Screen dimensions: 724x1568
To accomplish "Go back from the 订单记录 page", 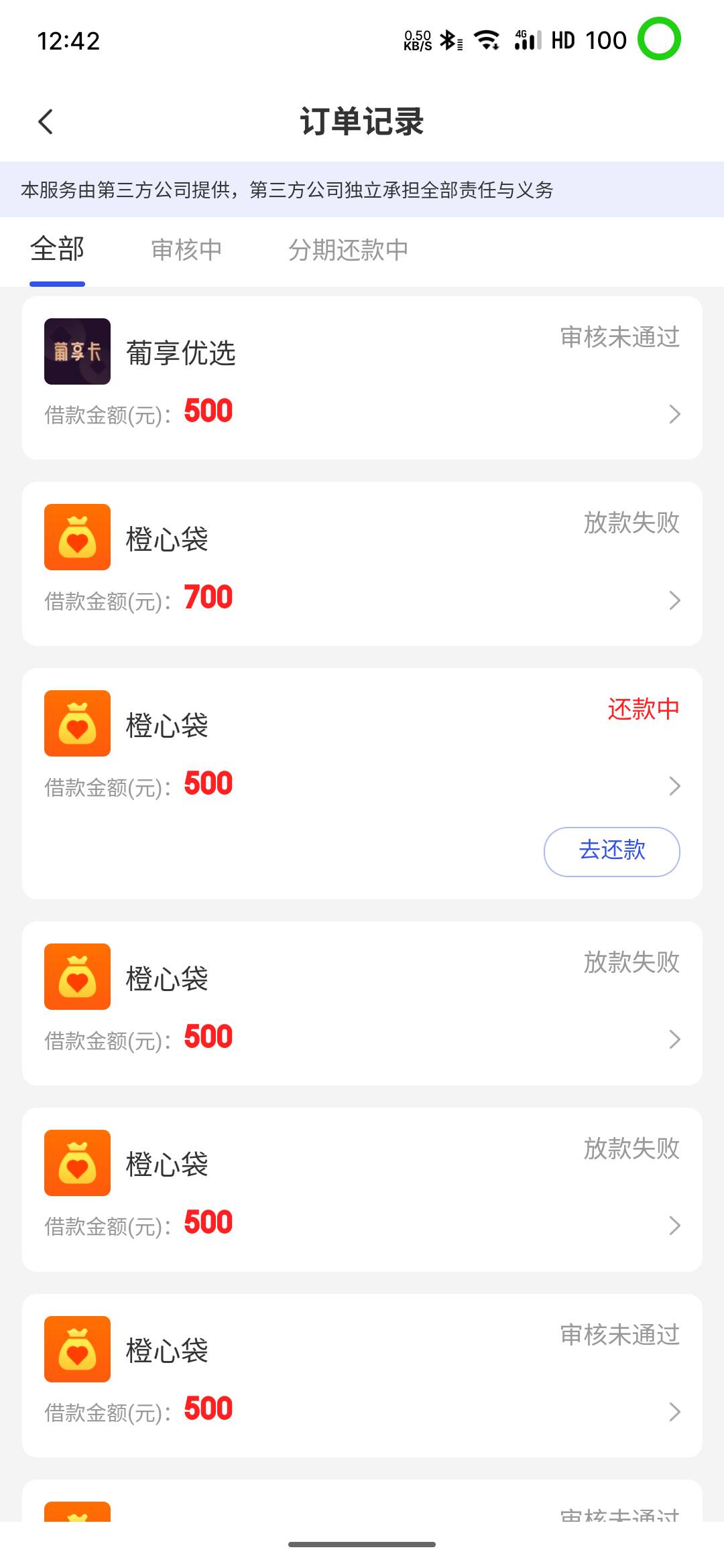I will point(46,122).
